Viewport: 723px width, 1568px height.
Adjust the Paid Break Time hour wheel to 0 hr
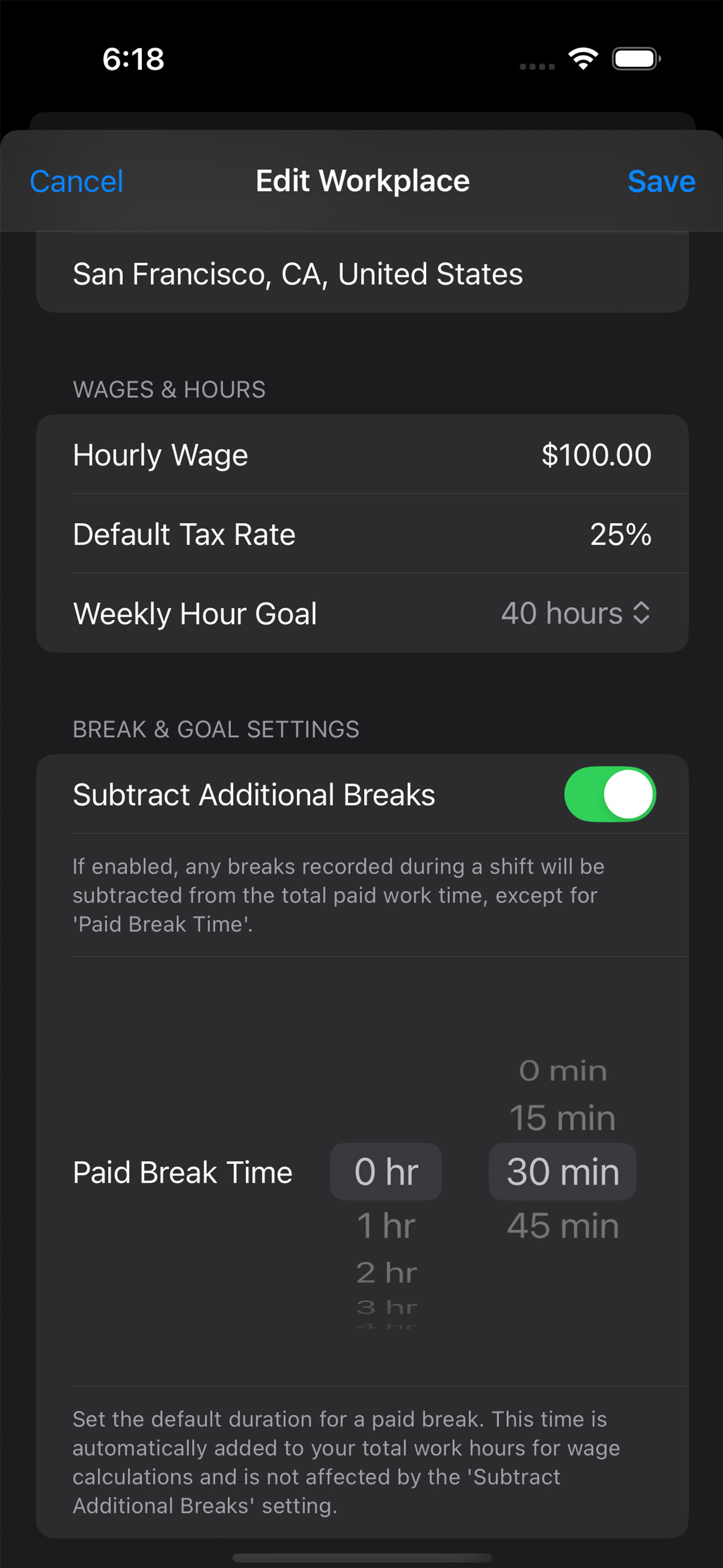386,1171
